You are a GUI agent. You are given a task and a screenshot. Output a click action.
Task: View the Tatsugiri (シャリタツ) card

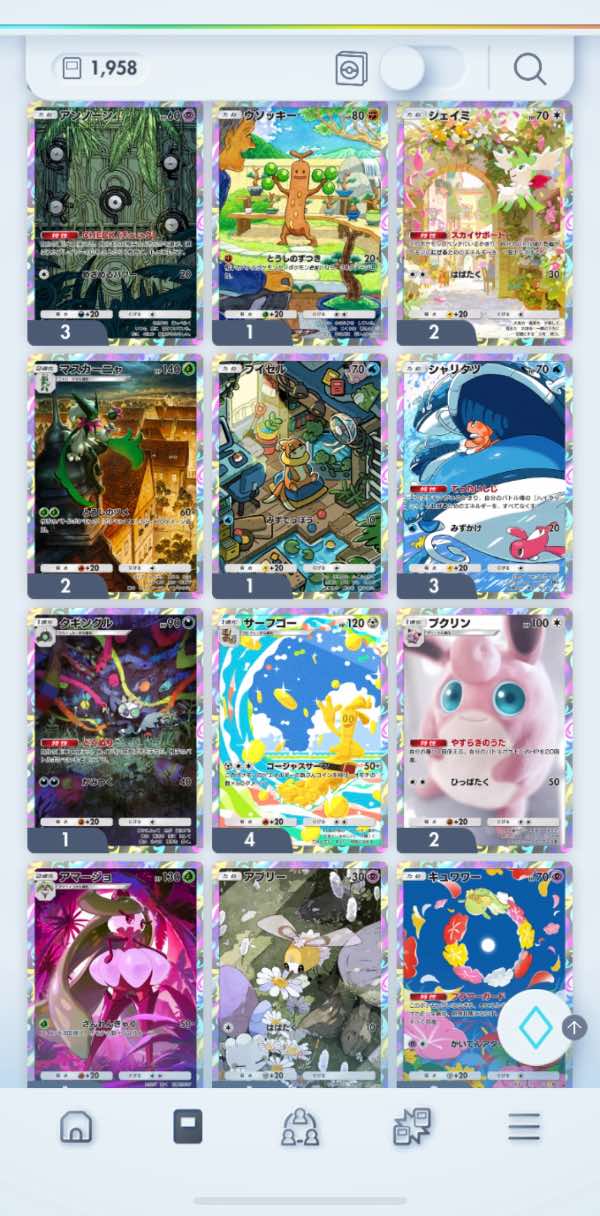tap(484, 470)
